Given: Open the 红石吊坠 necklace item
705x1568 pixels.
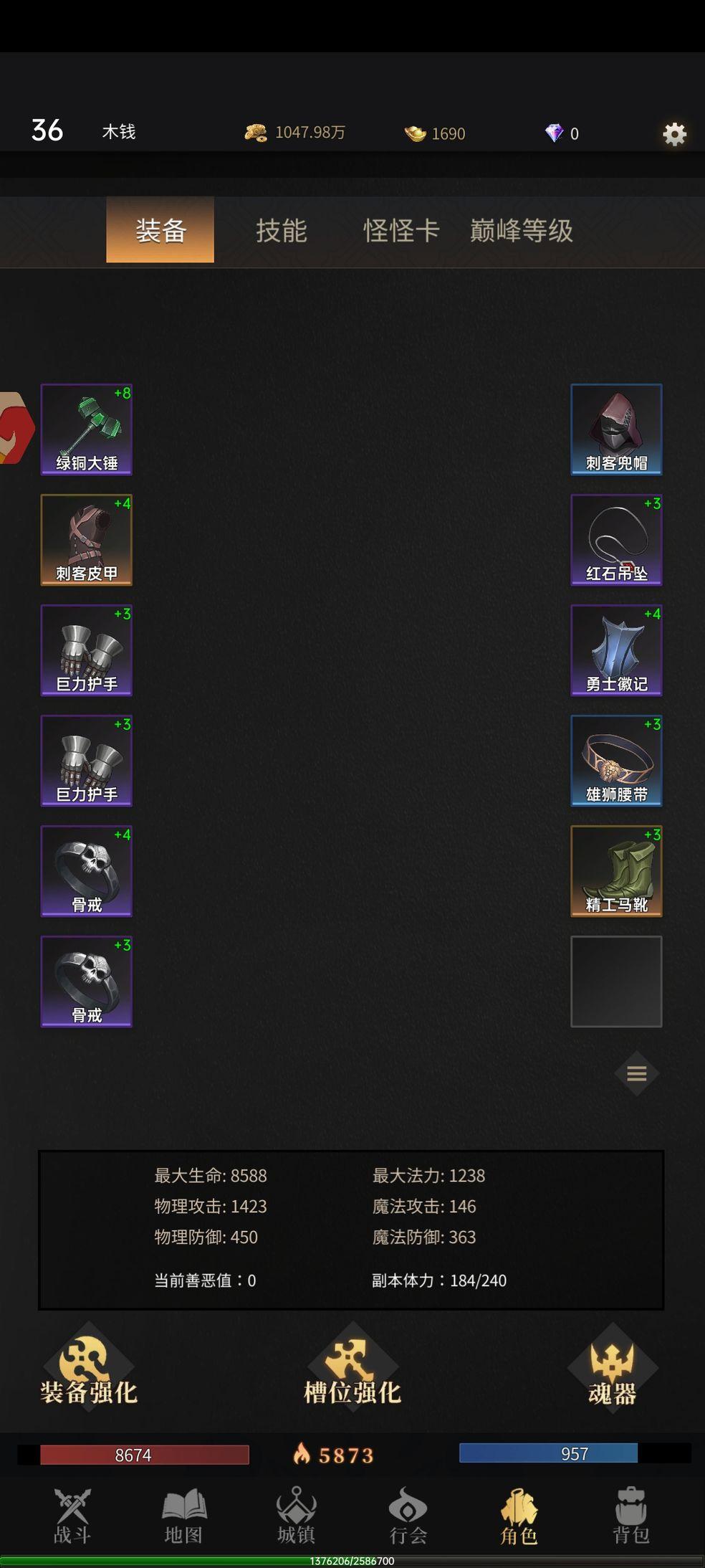Looking at the screenshot, I should point(616,540).
